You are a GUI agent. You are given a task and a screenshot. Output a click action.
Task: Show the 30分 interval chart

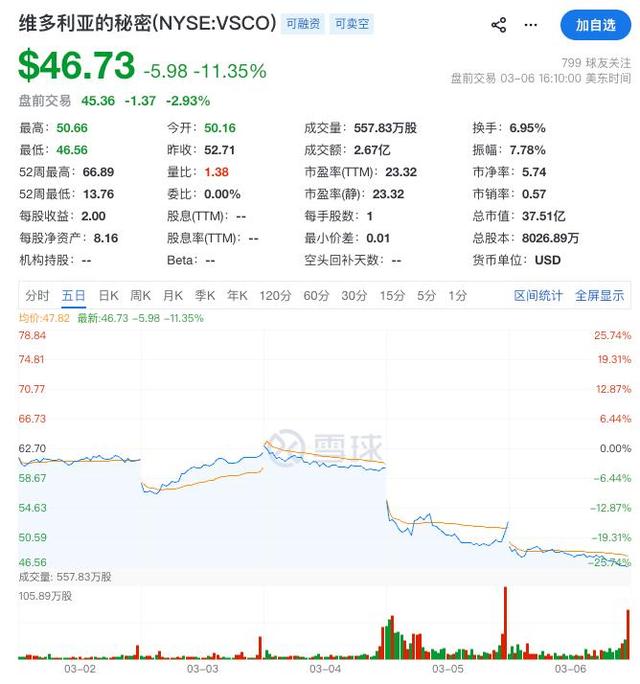pyautogui.click(x=354, y=295)
